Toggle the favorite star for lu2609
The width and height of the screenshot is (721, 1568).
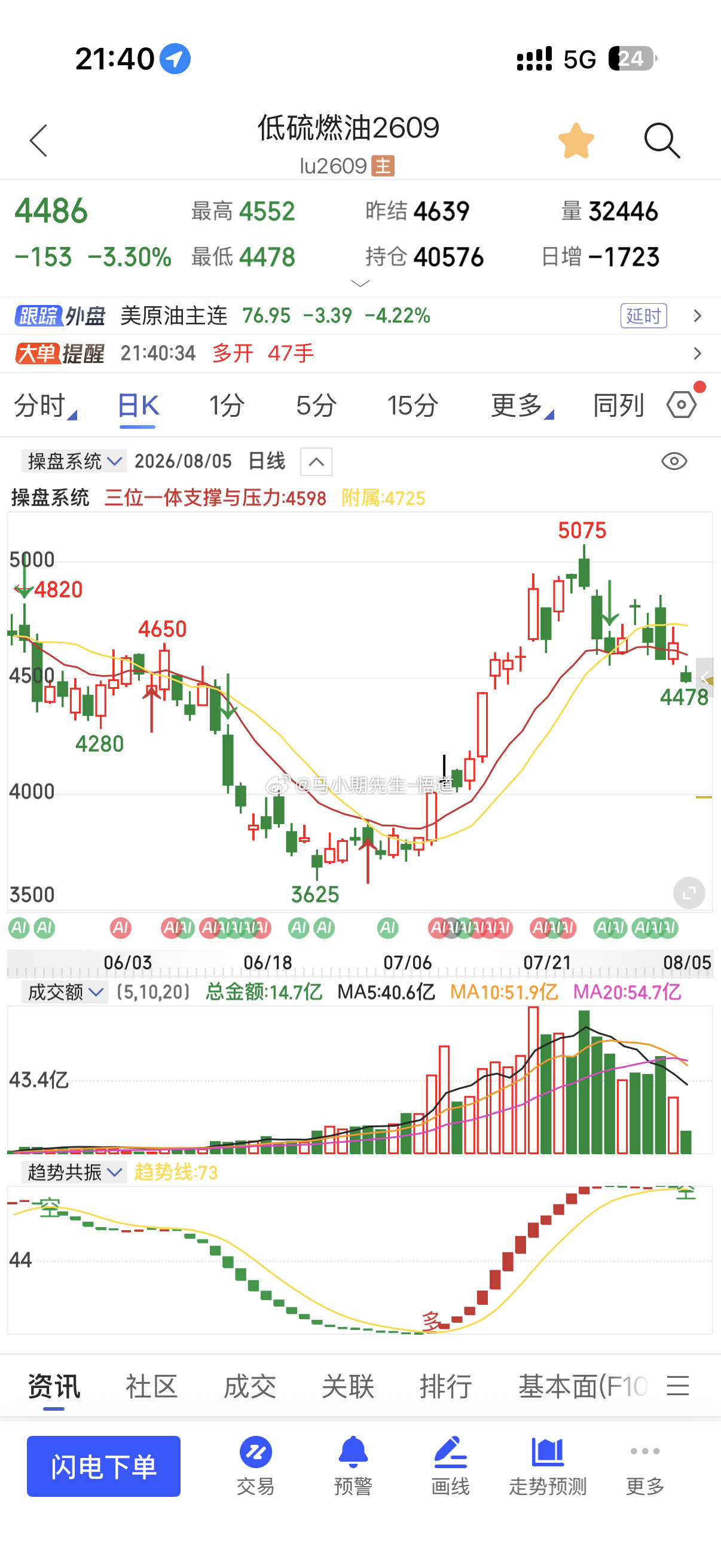576,141
